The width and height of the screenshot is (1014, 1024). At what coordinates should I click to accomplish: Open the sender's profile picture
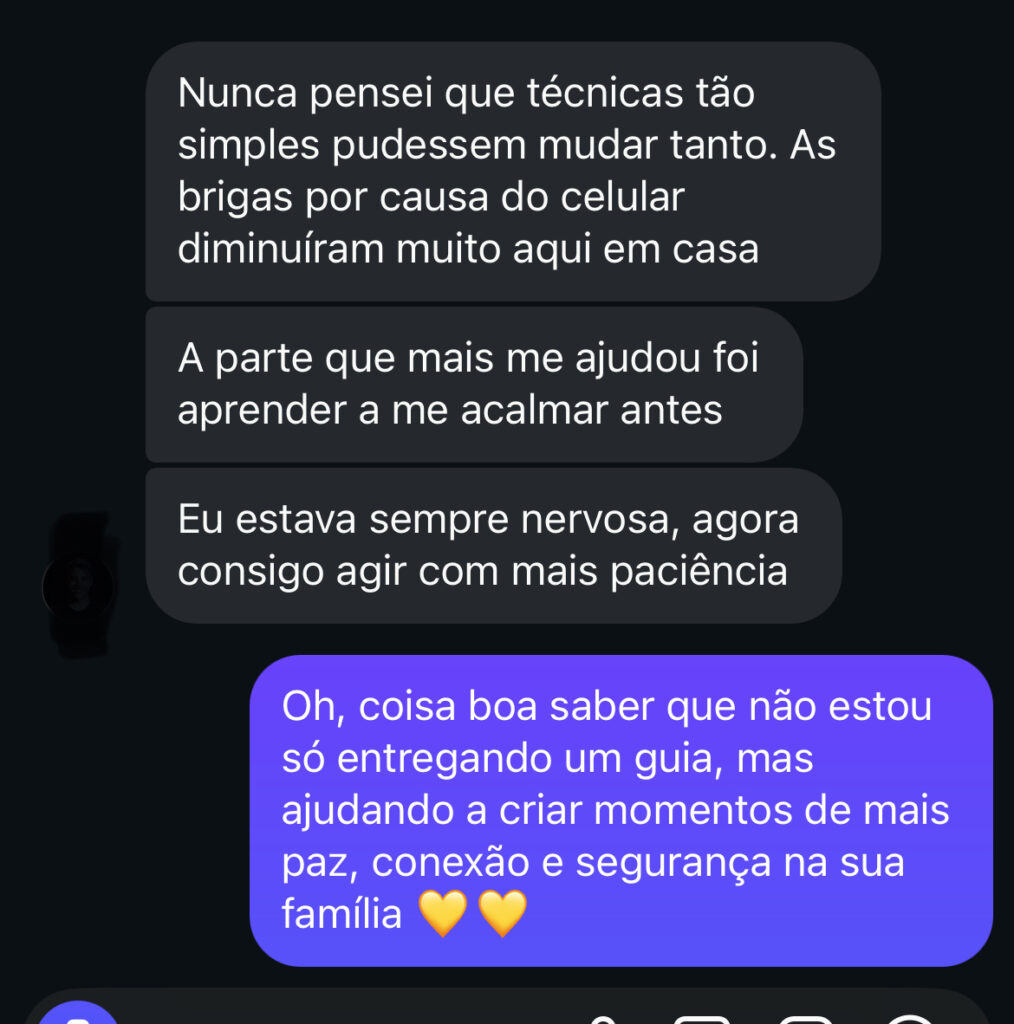pos(78,587)
